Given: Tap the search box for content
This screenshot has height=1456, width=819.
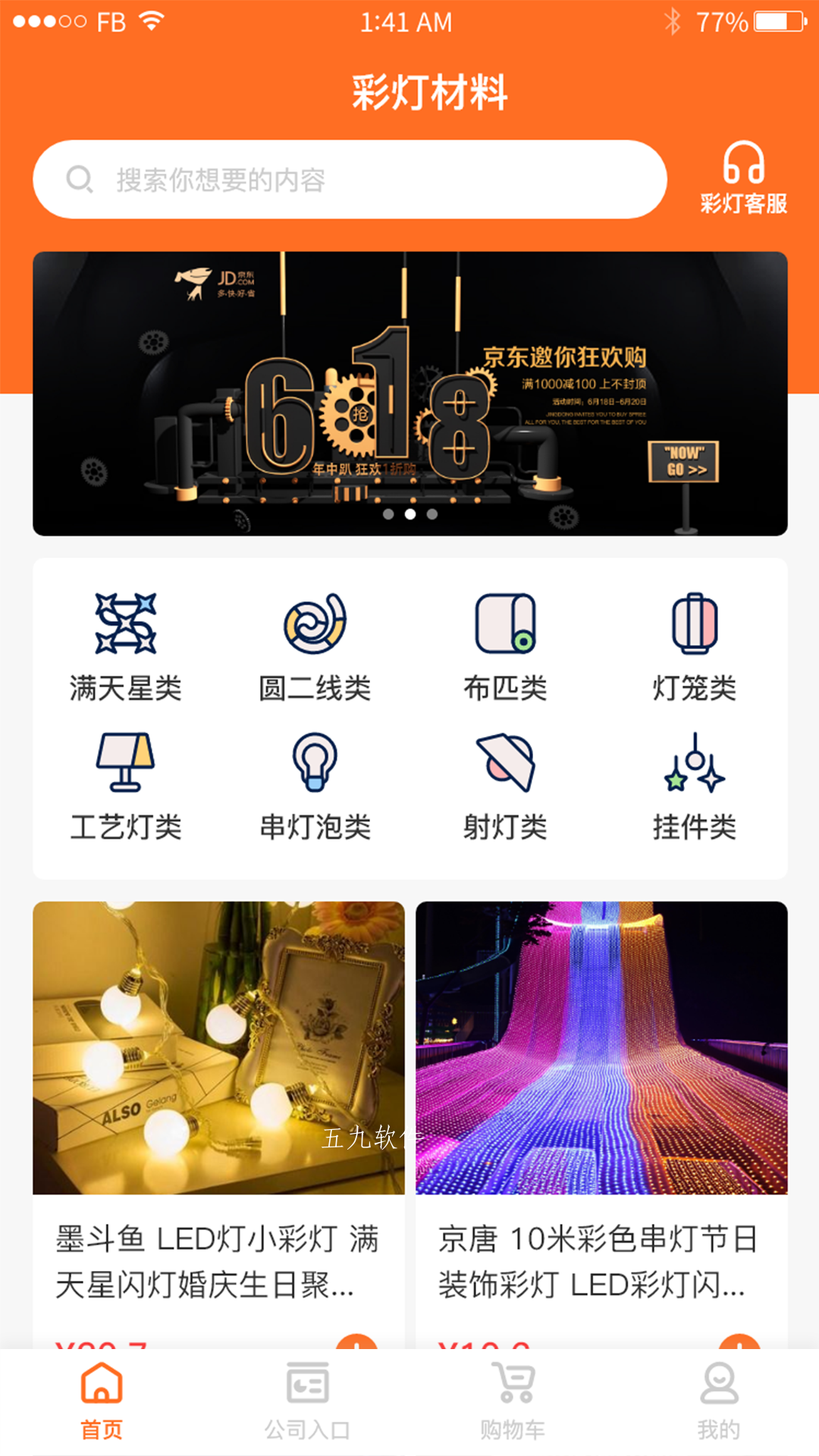Looking at the screenshot, I should tap(350, 180).
